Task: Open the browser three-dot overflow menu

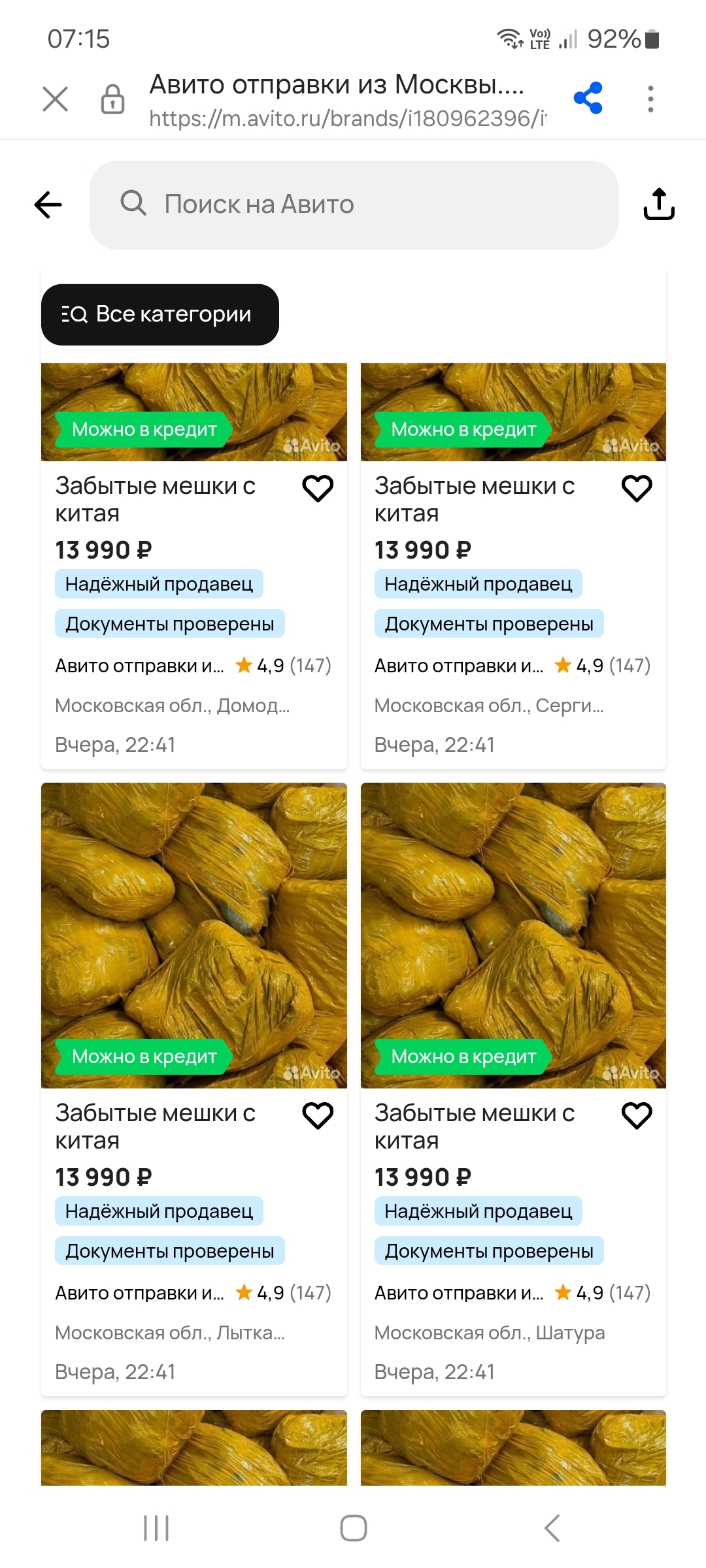Action: point(650,99)
